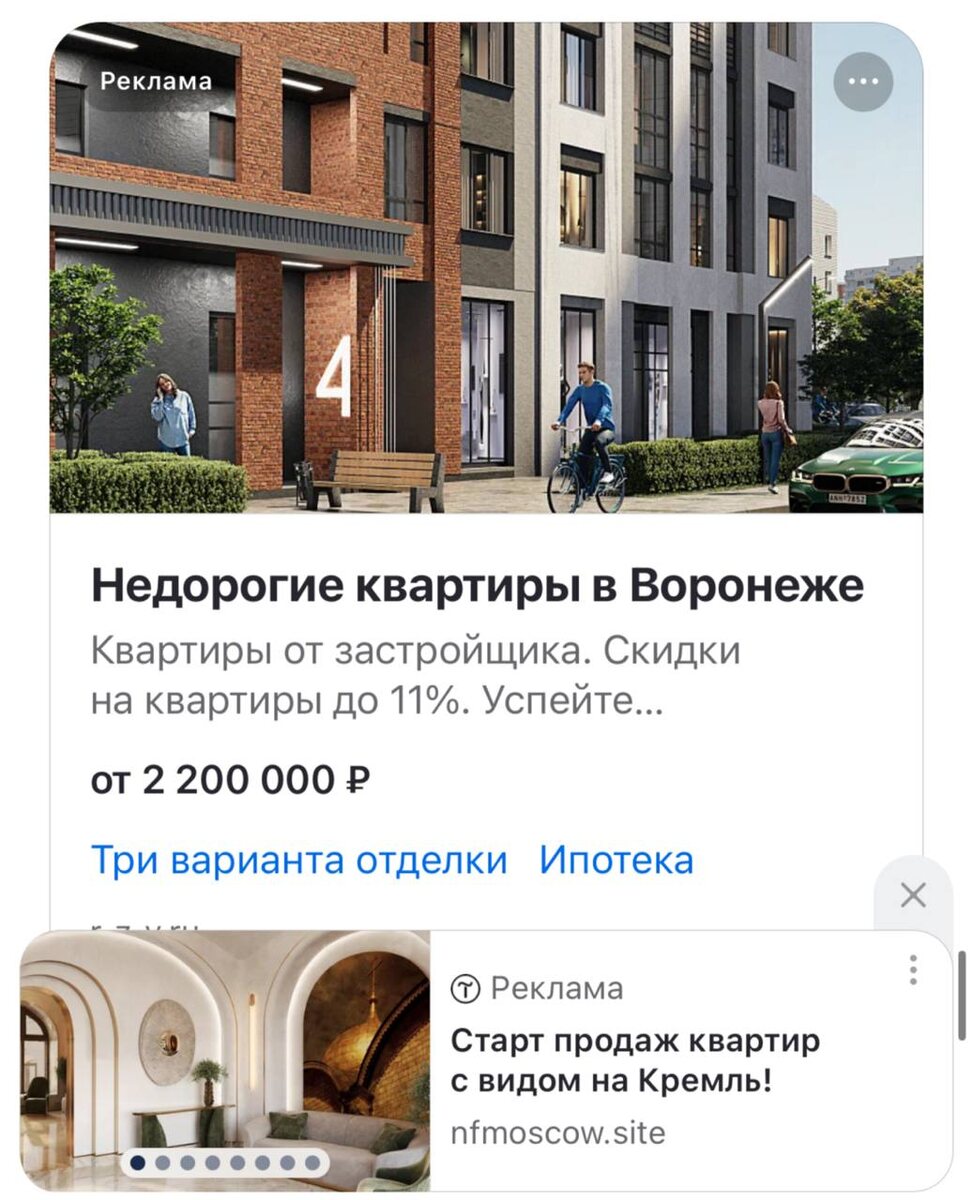Open the «Ипотека» link
Image resolution: width=973 pixels, height=1200 pixels.
tap(616, 860)
